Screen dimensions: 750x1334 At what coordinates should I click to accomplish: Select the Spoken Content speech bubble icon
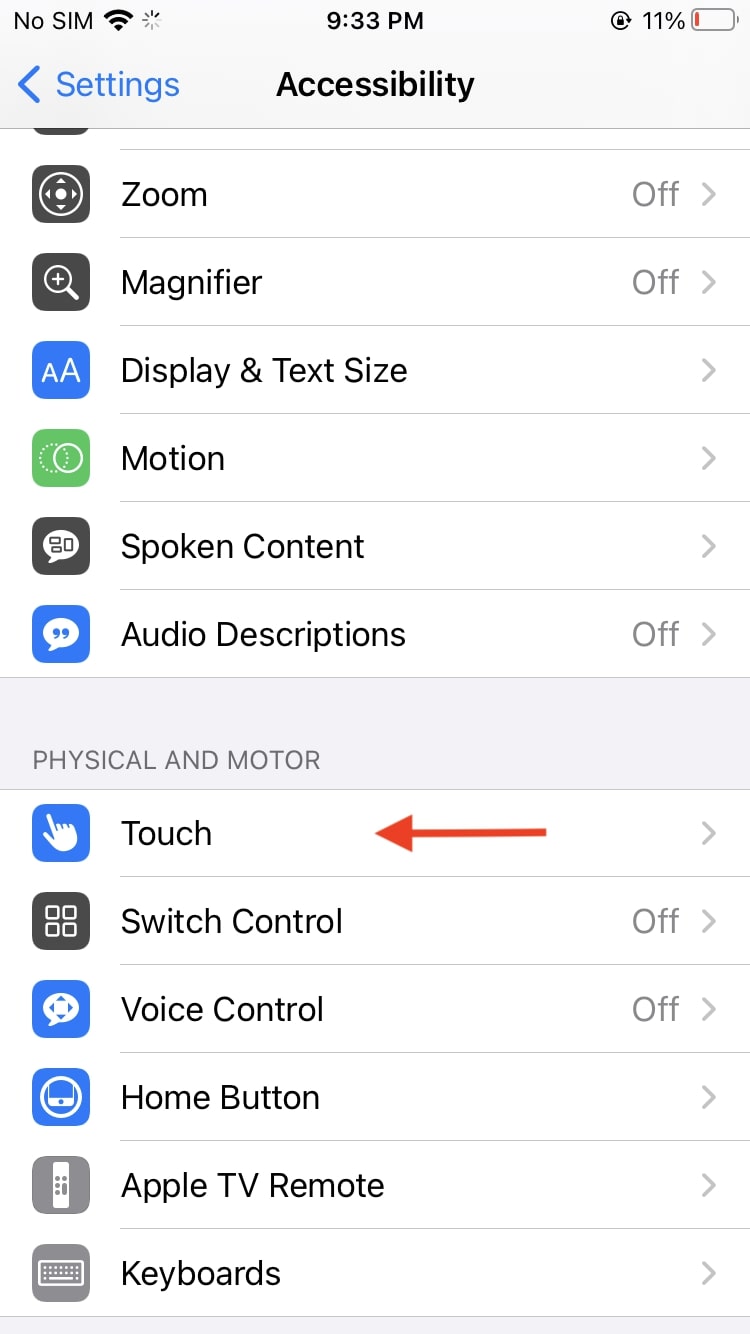60,546
